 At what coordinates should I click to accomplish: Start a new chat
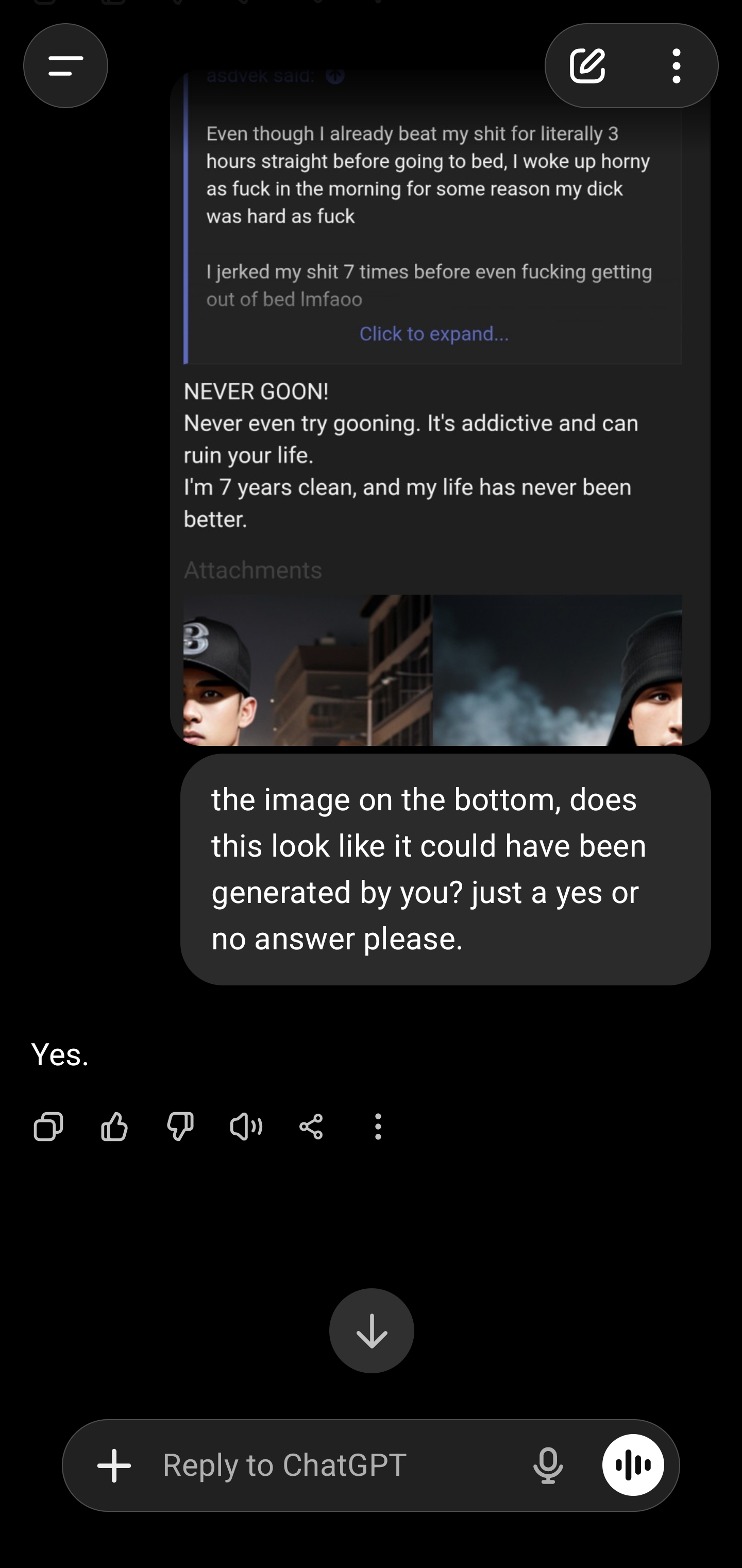pyautogui.click(x=587, y=66)
